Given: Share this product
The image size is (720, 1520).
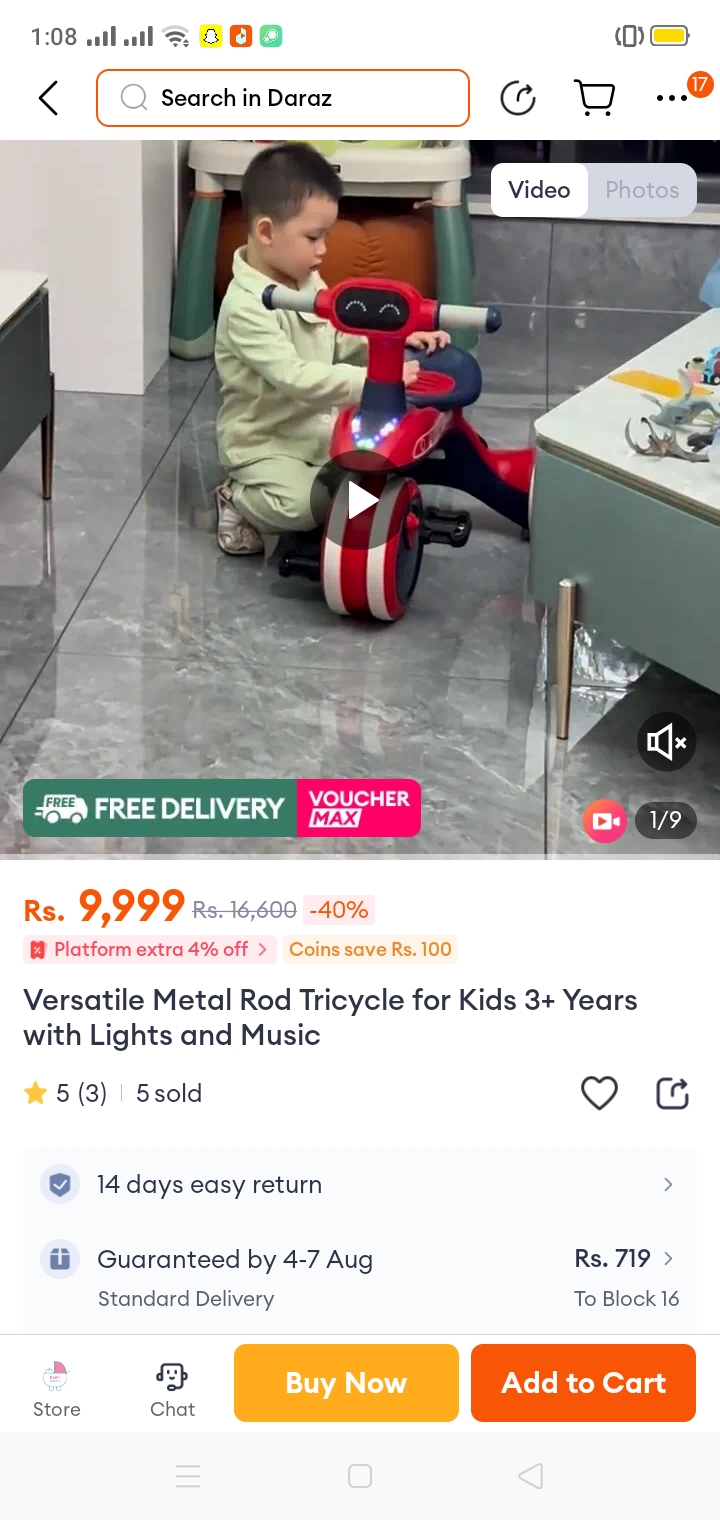Looking at the screenshot, I should pyautogui.click(x=672, y=1093).
